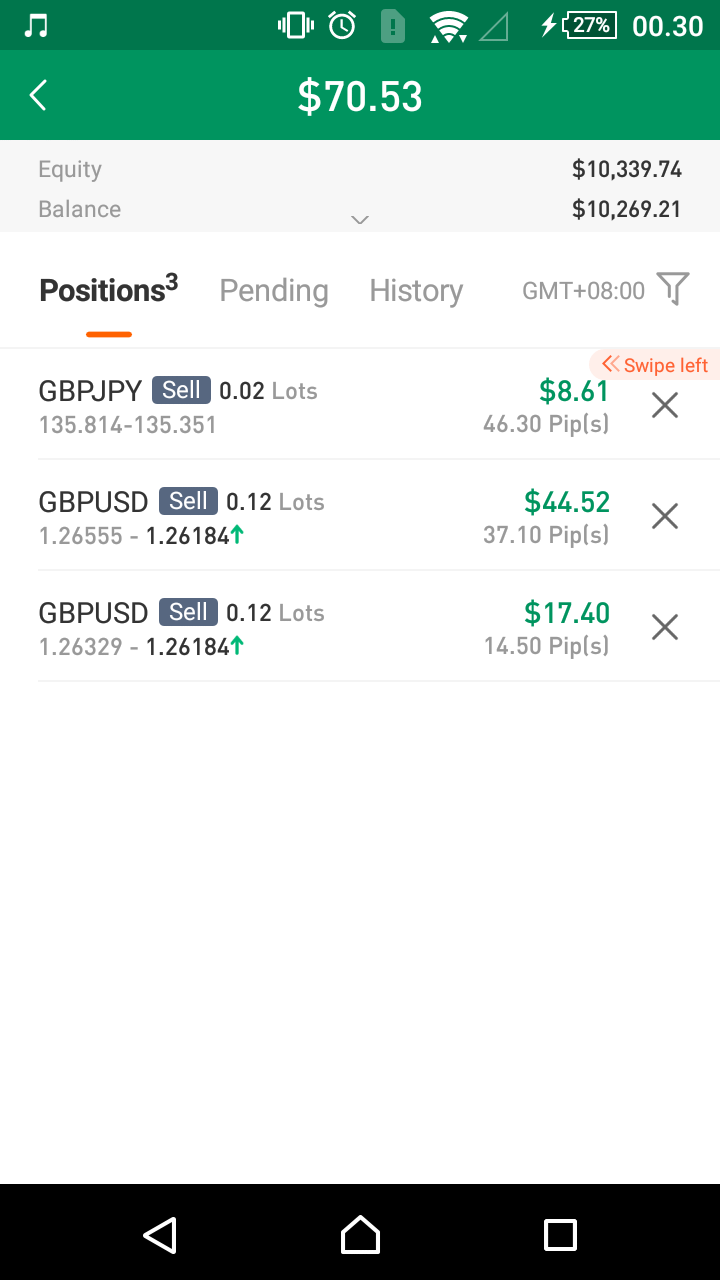The width and height of the screenshot is (720, 1280).
Task: Close the GBPJPY position
Action: click(x=665, y=405)
